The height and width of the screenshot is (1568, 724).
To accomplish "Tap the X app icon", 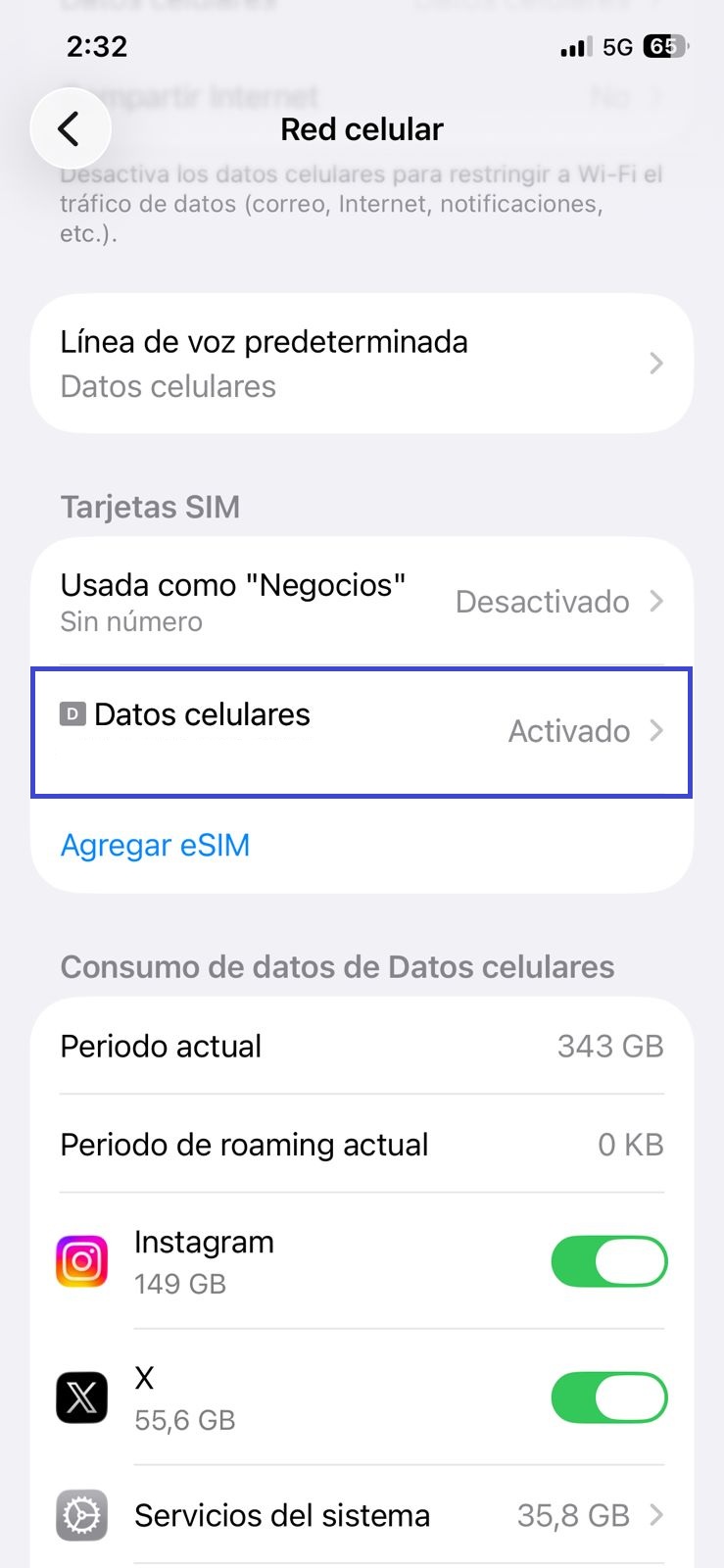I will [81, 1397].
